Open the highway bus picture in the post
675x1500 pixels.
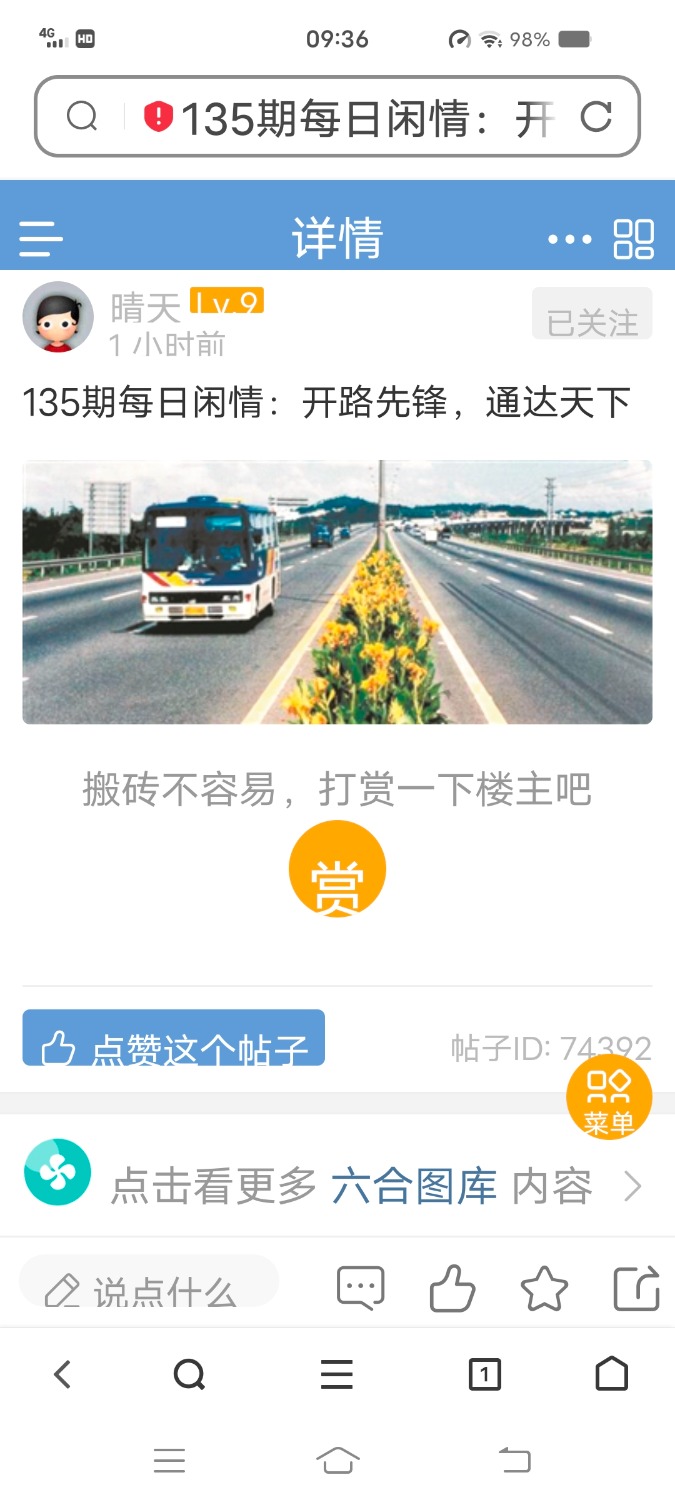[337, 592]
